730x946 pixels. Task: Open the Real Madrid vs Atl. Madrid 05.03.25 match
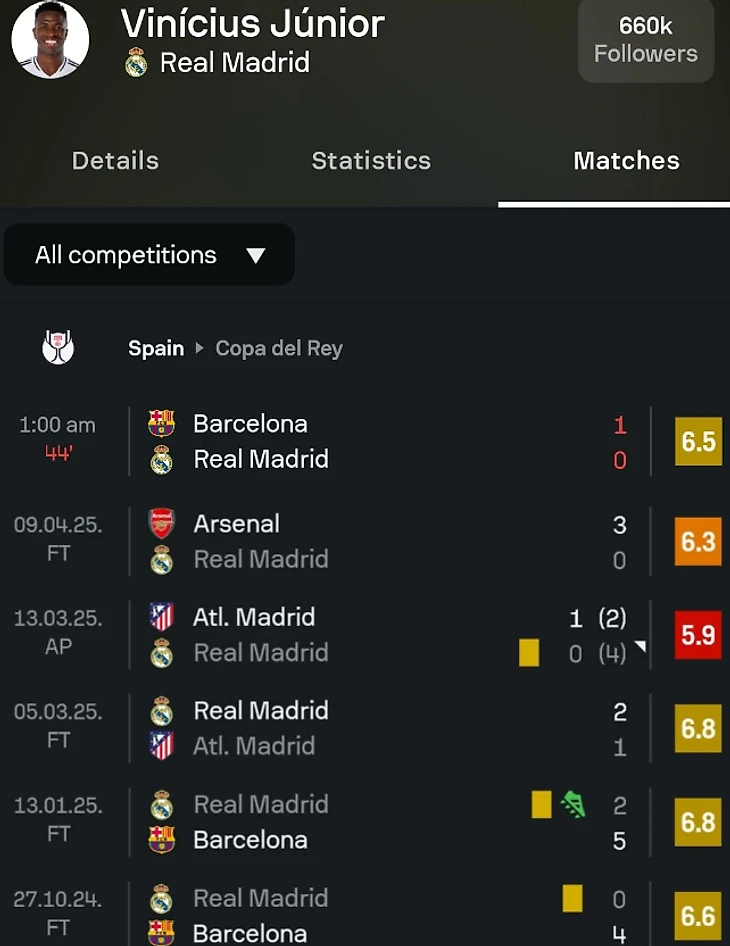tap(380, 728)
